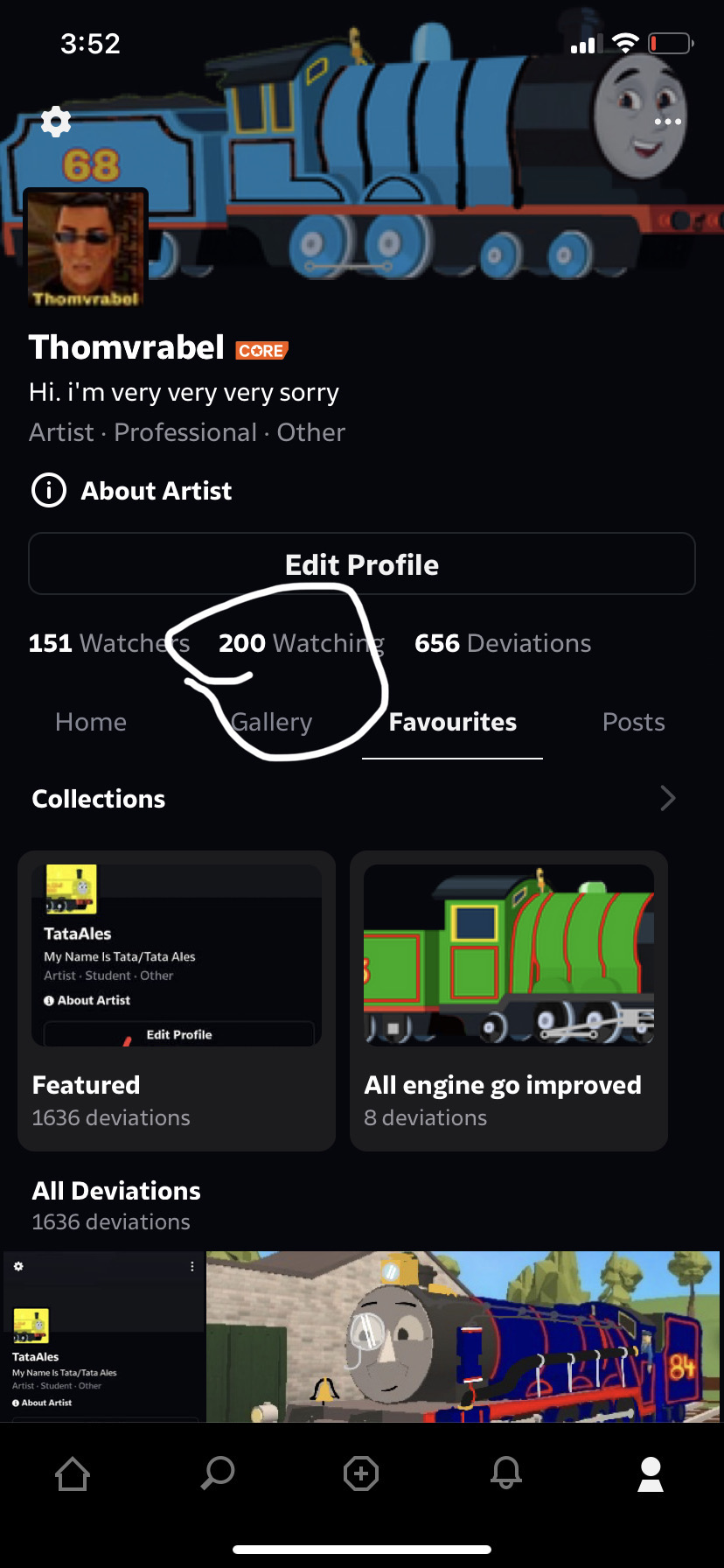Submit a new deviation with plus icon
The image size is (724, 1568).
pos(361,1473)
